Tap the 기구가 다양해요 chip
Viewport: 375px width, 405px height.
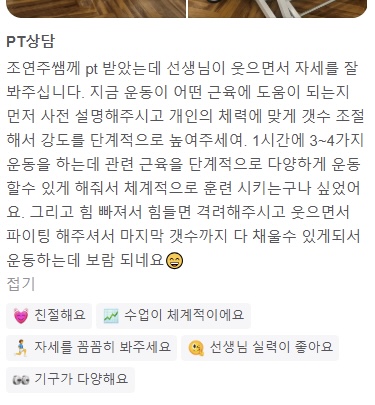point(70,380)
